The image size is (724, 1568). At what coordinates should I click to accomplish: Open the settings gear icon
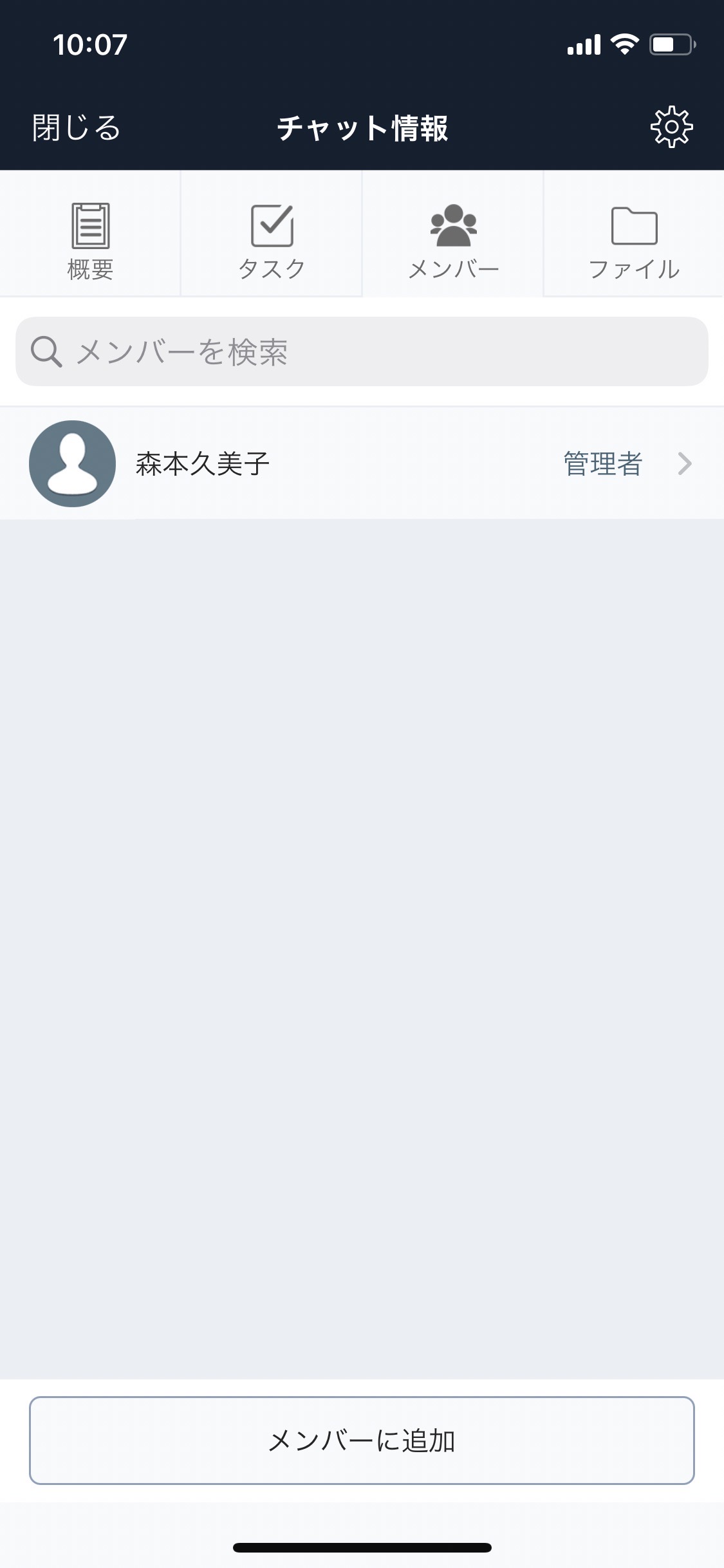tap(671, 127)
